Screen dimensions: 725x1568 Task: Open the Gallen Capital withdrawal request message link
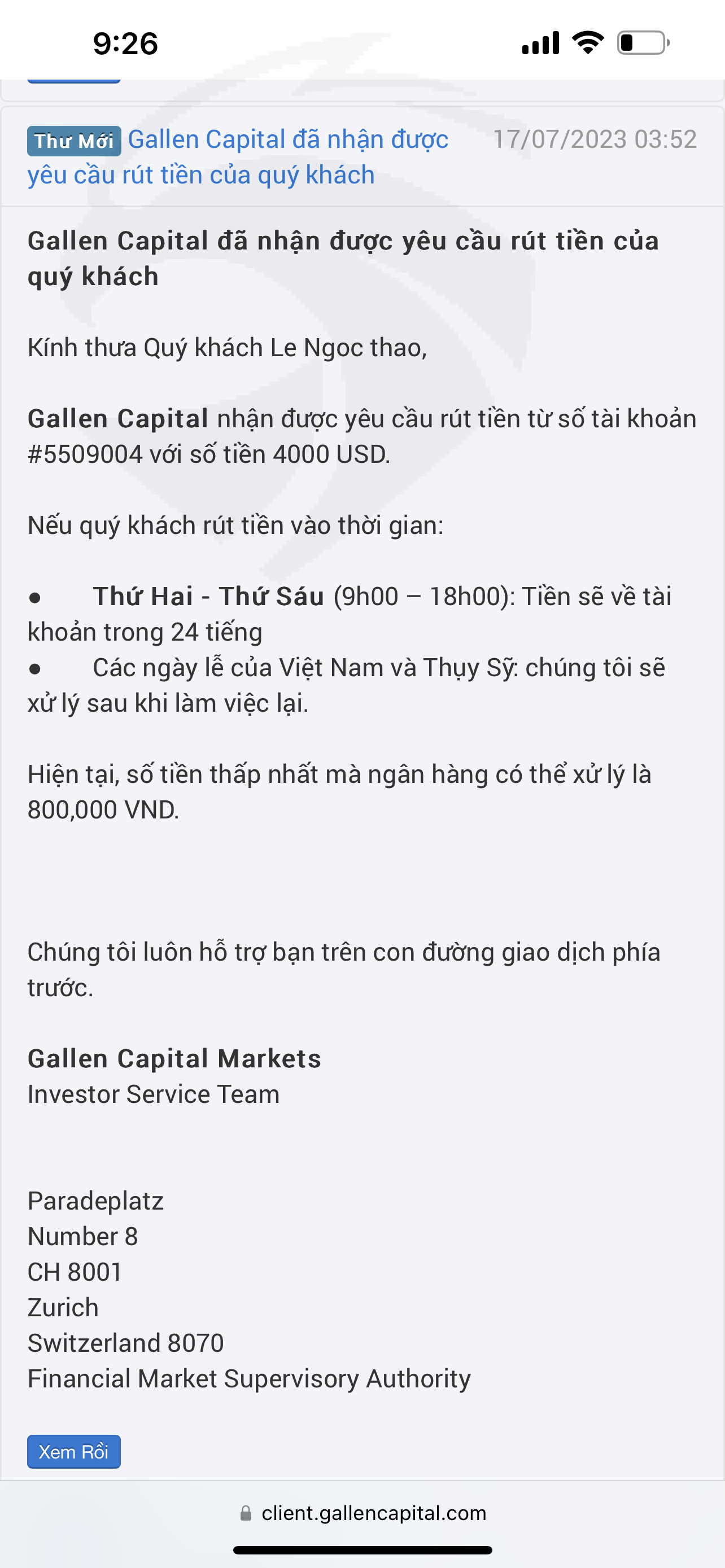tap(238, 157)
